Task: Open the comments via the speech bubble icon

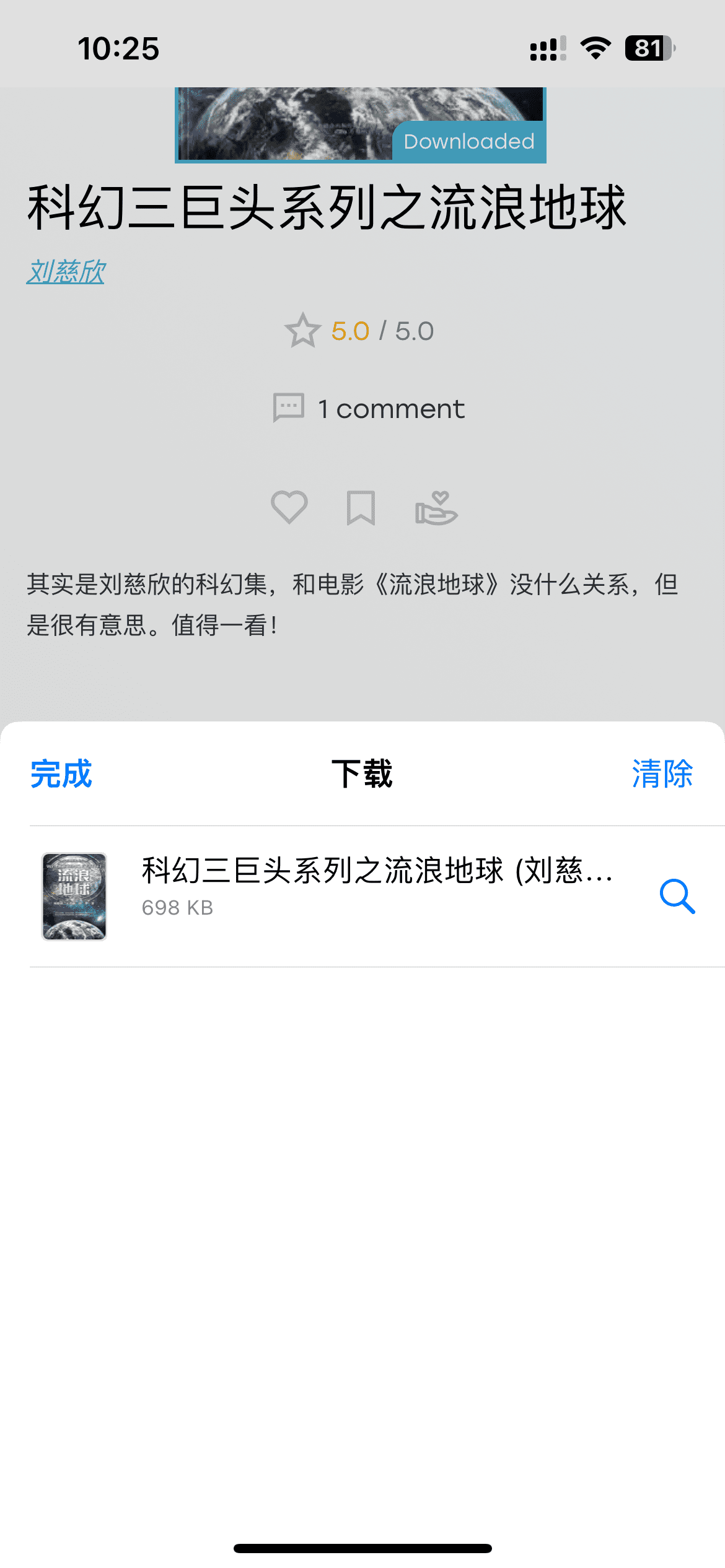Action: click(288, 408)
